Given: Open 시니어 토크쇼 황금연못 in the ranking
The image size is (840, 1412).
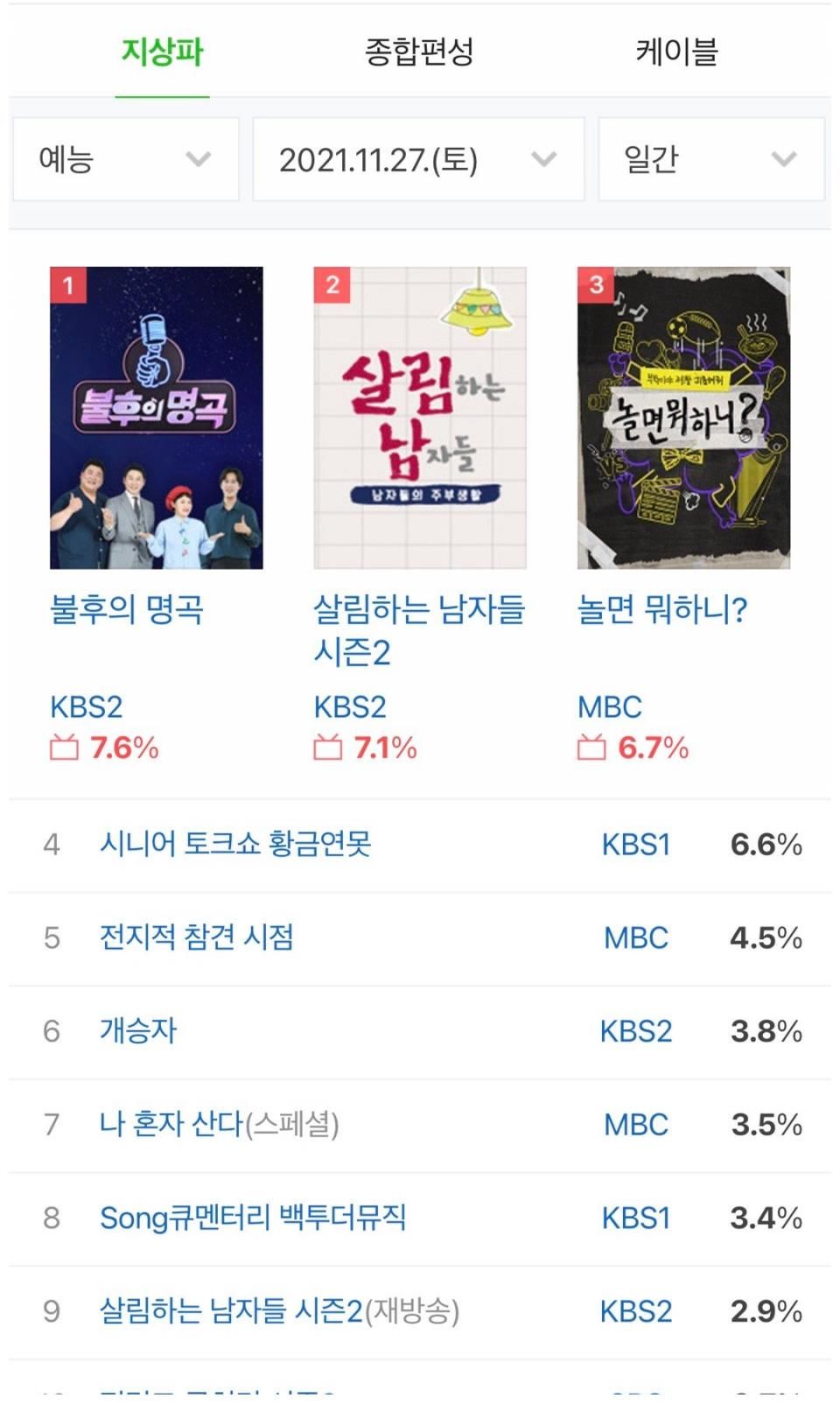Looking at the screenshot, I should [x=235, y=844].
